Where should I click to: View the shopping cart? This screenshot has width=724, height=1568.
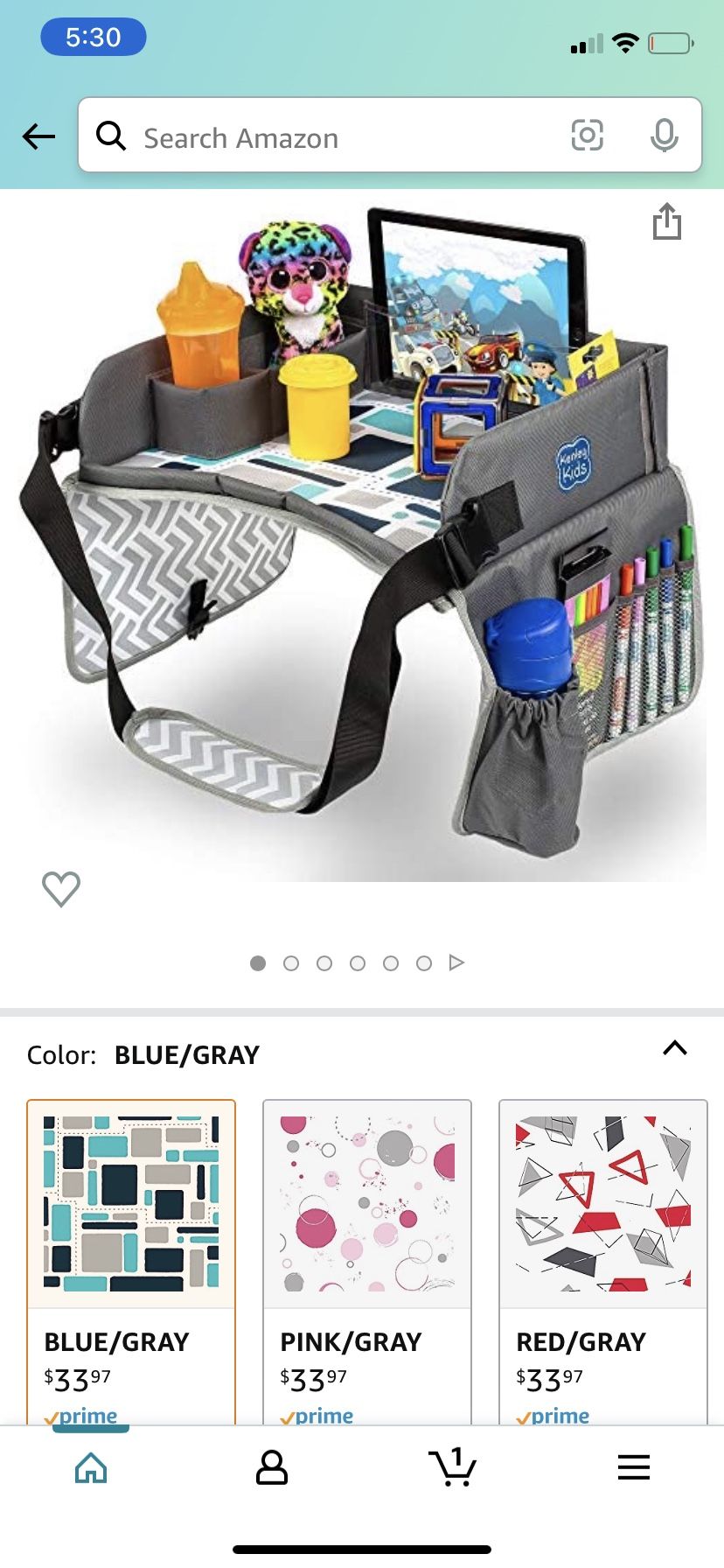pos(453,1466)
